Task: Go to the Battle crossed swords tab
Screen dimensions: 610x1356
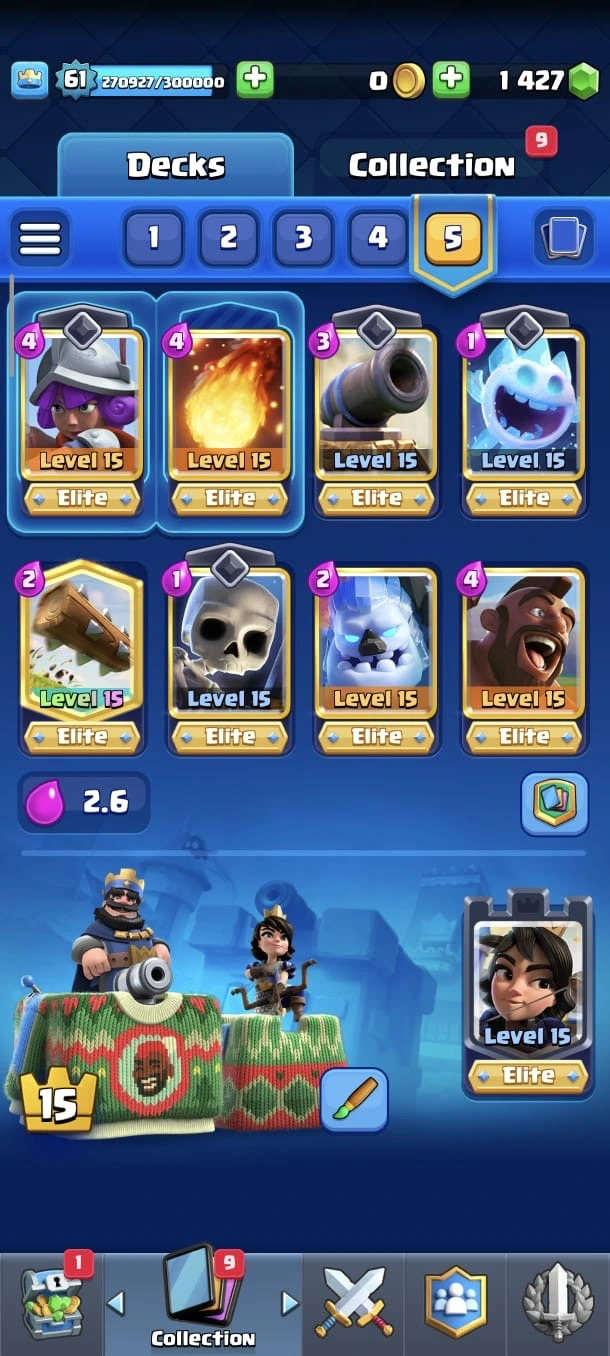Action: pos(356,1302)
